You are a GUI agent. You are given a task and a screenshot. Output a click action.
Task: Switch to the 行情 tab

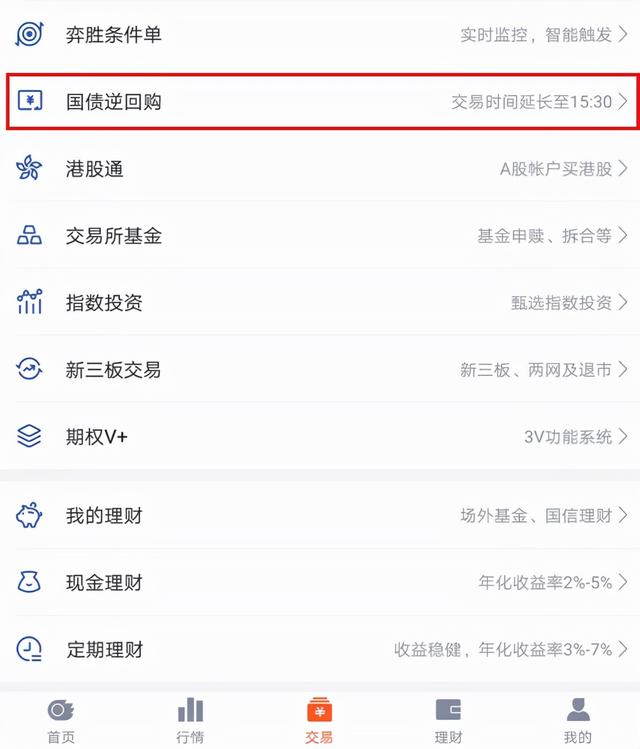(190, 720)
